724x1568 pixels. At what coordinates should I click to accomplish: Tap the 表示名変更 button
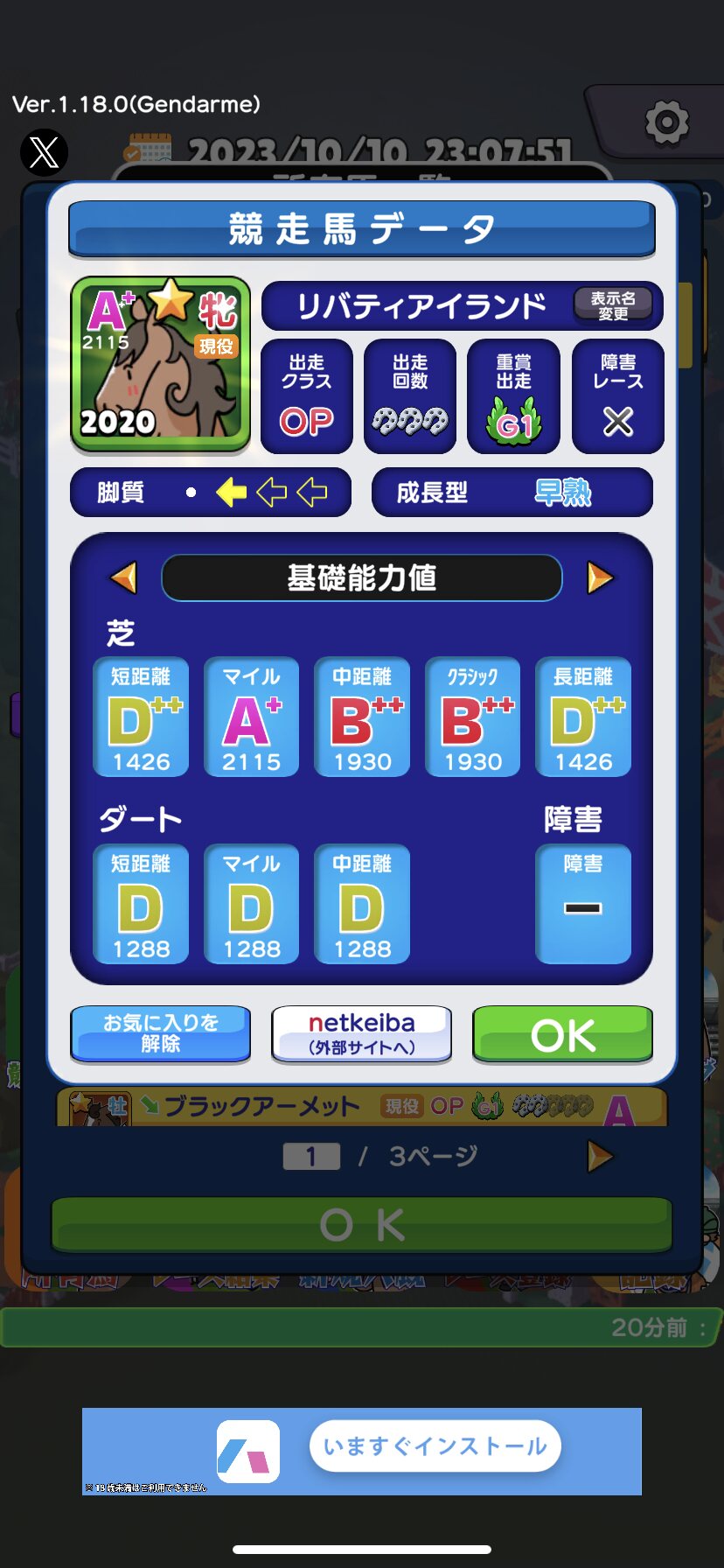click(613, 306)
